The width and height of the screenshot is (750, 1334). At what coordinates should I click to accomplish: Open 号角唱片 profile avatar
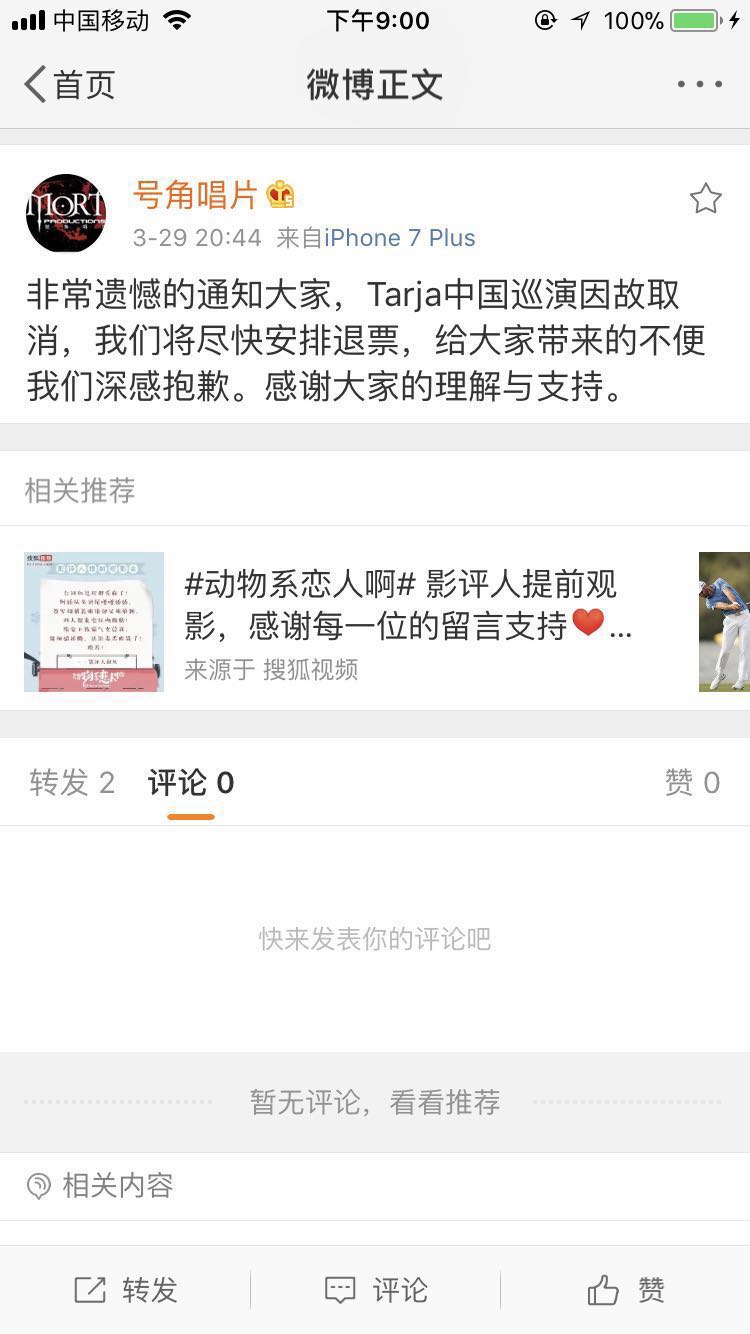[66, 213]
